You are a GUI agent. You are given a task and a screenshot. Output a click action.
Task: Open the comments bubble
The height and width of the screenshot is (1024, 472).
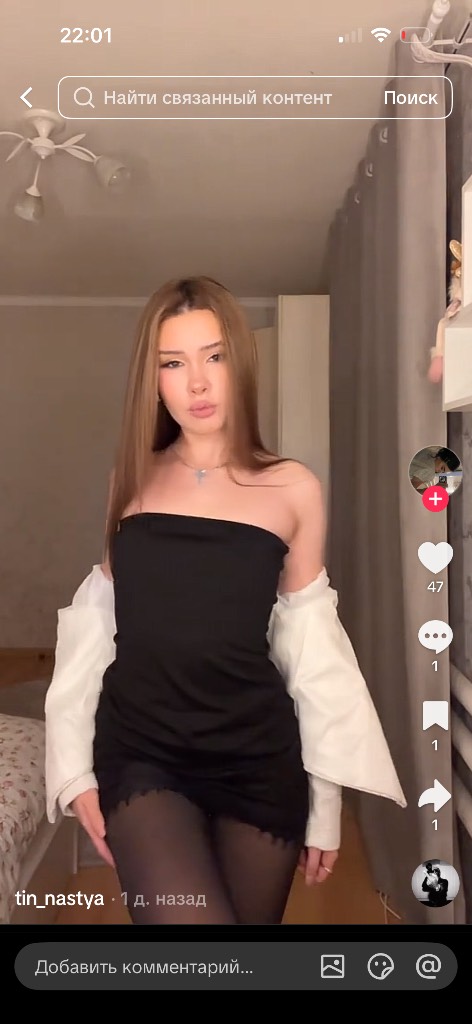tap(435, 637)
